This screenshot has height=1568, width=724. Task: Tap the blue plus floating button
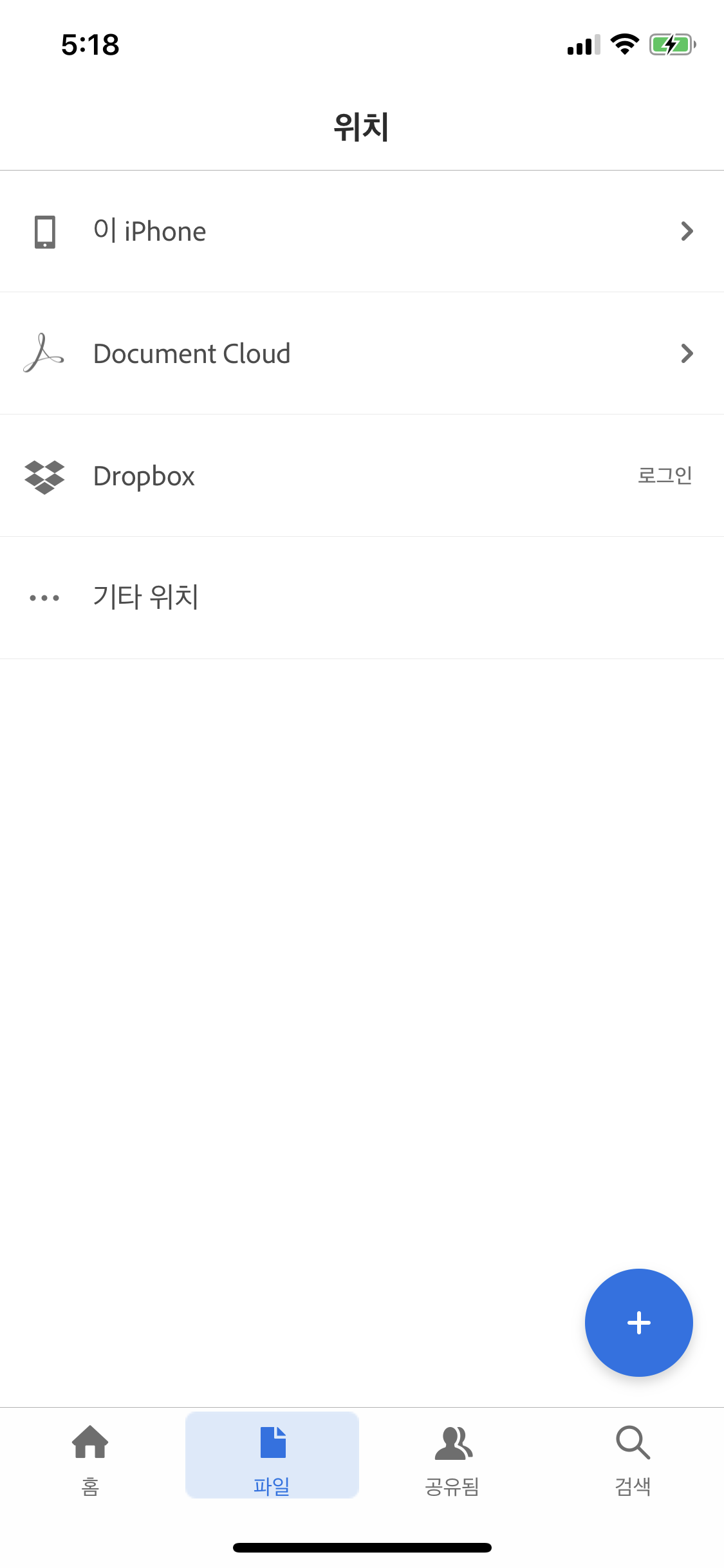coord(638,1323)
